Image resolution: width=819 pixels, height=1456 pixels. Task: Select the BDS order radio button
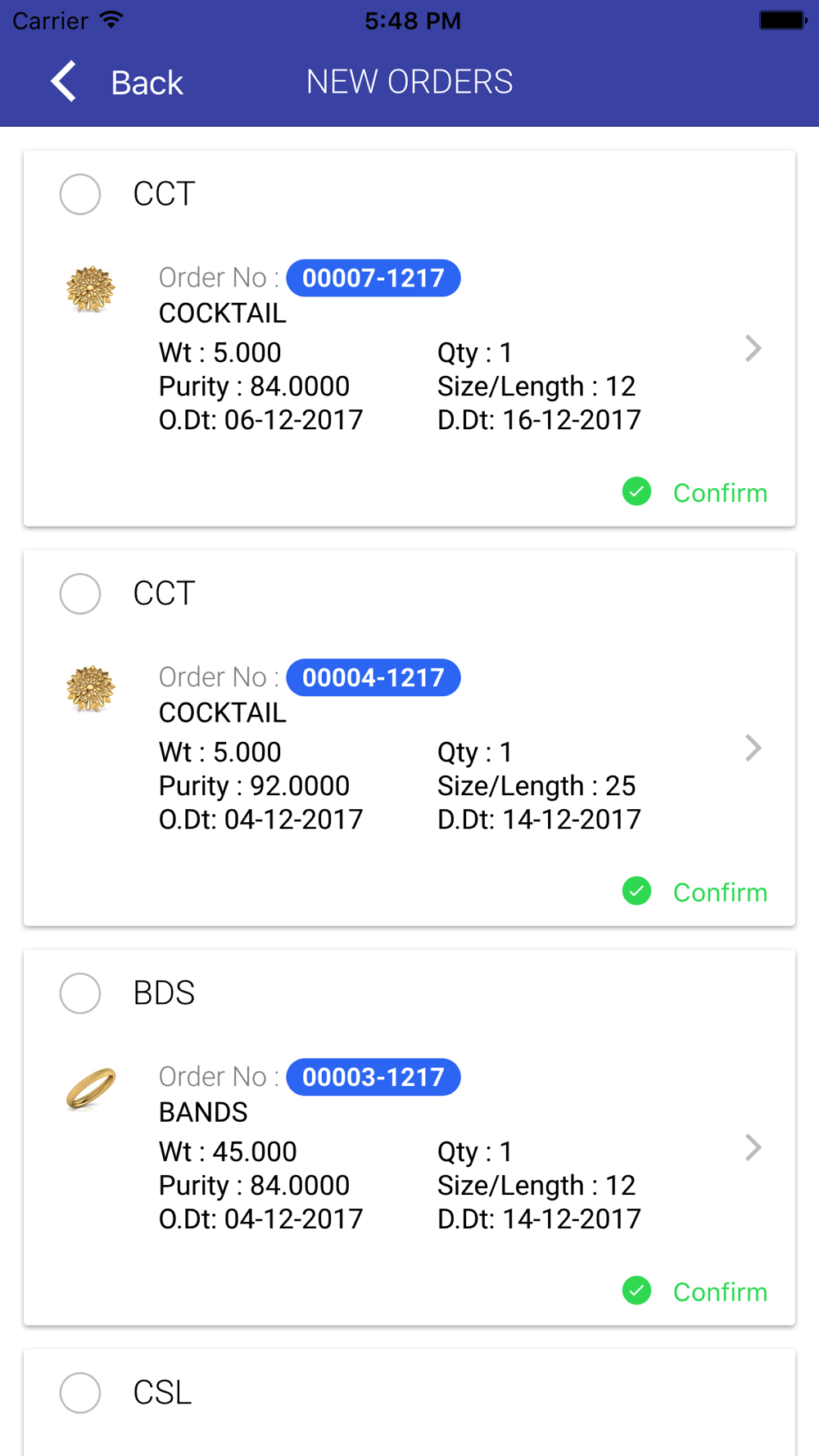(x=80, y=993)
